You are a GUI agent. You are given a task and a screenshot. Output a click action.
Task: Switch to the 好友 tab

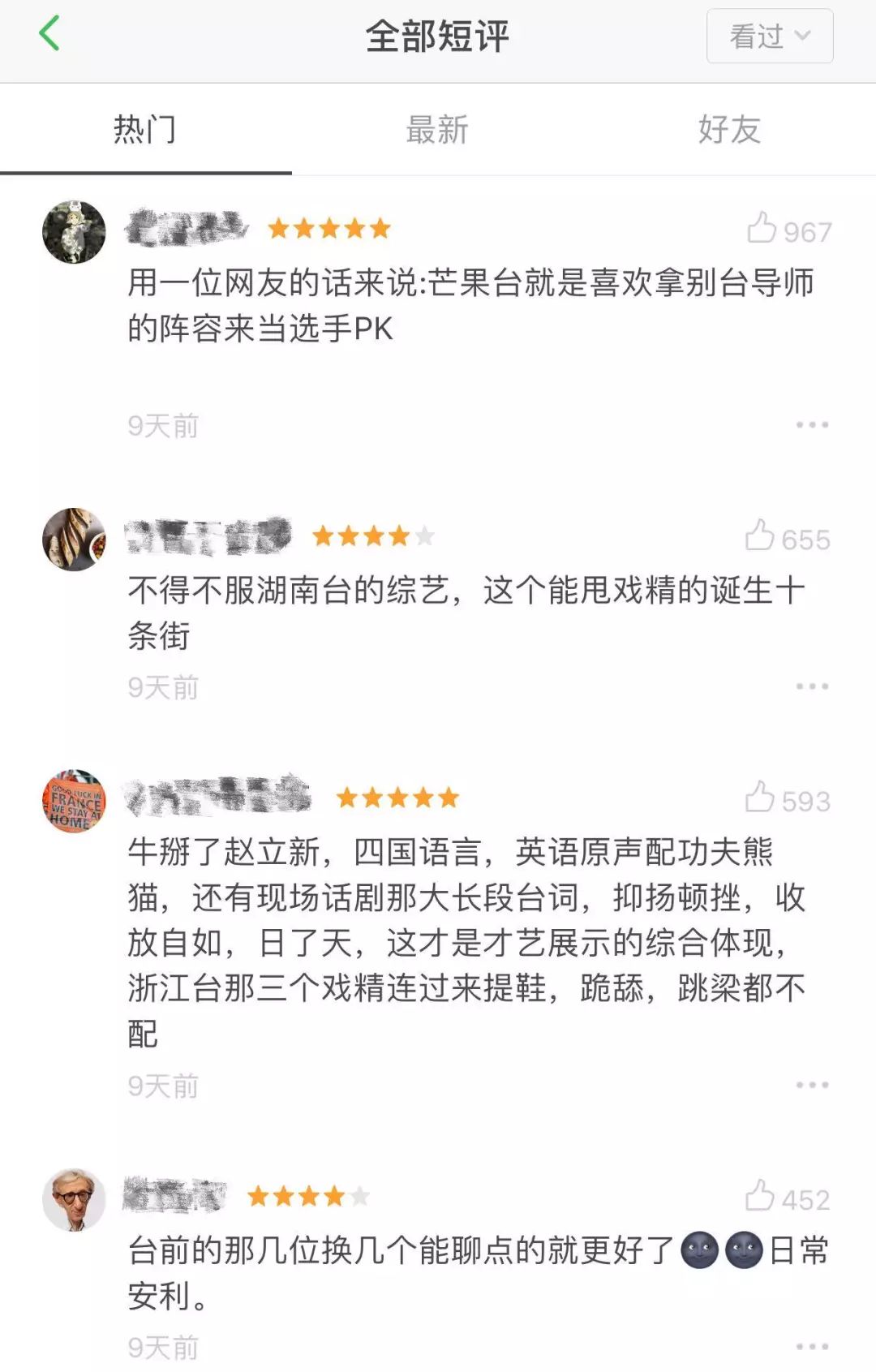click(729, 130)
